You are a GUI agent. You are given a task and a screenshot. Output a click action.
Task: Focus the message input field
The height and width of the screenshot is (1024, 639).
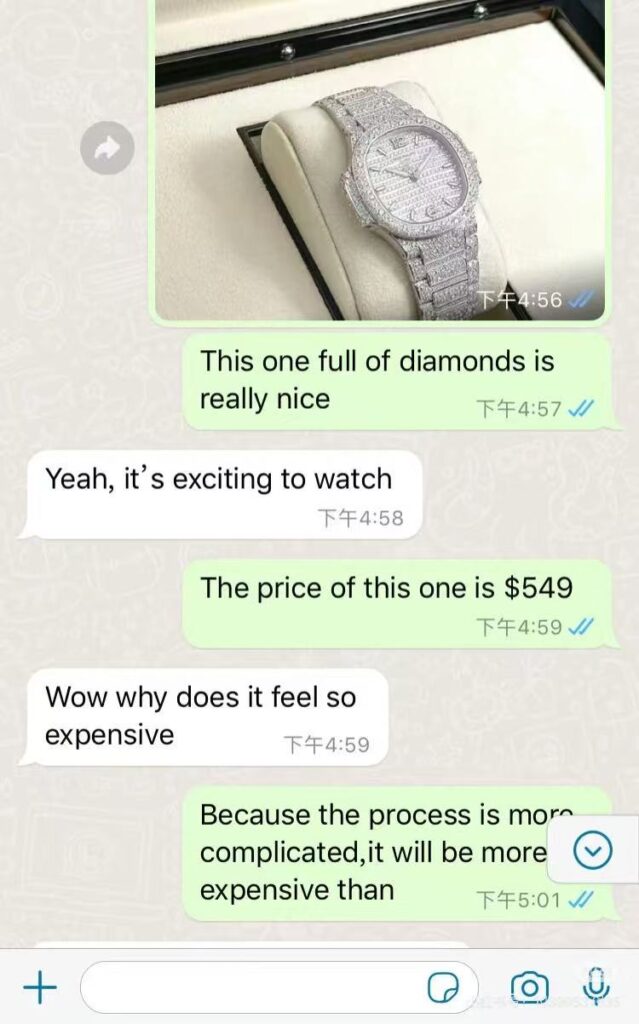point(250,989)
